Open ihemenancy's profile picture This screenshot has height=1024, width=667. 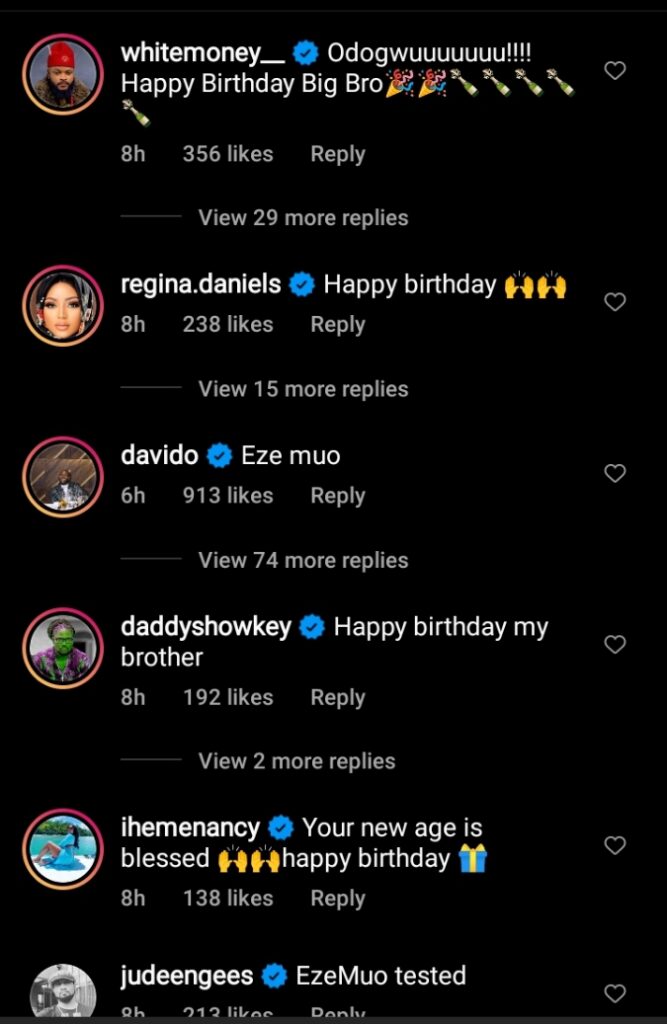point(62,848)
